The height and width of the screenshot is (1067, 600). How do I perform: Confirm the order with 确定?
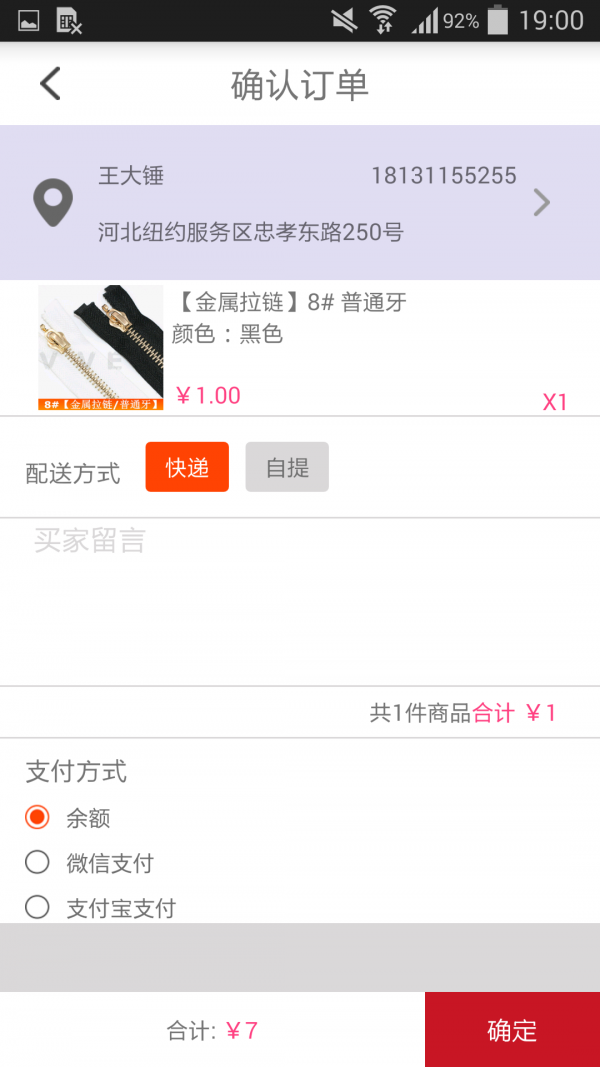tap(512, 1030)
